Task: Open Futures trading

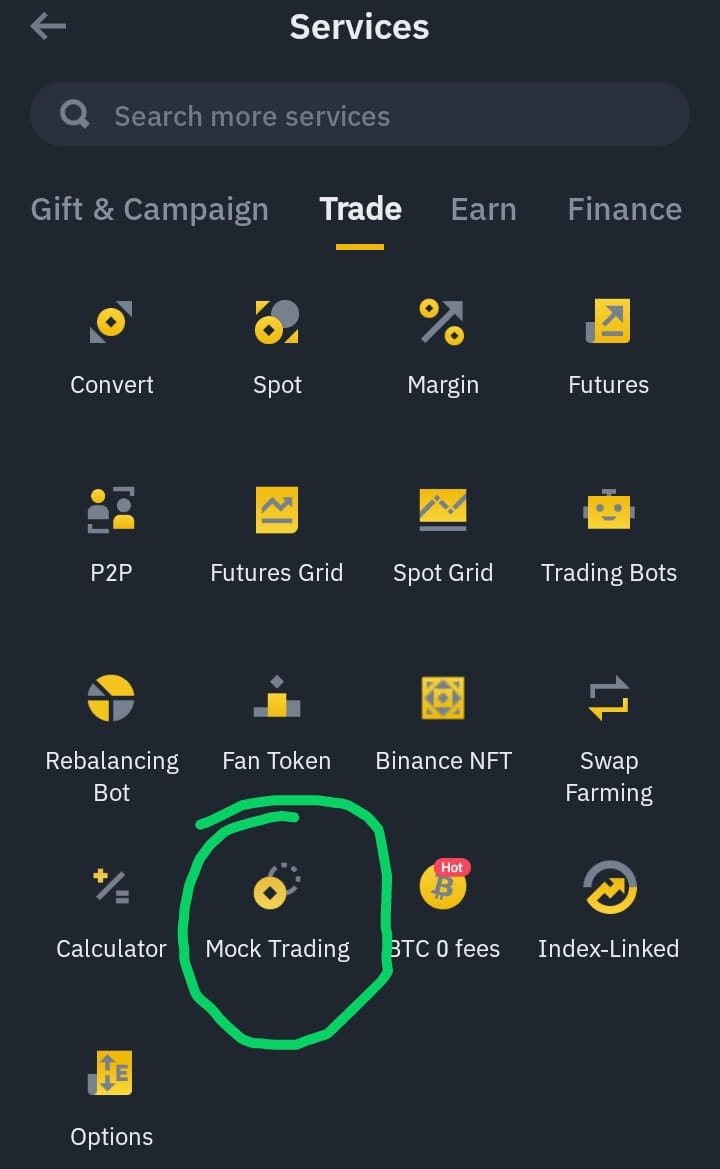Action: [x=608, y=345]
